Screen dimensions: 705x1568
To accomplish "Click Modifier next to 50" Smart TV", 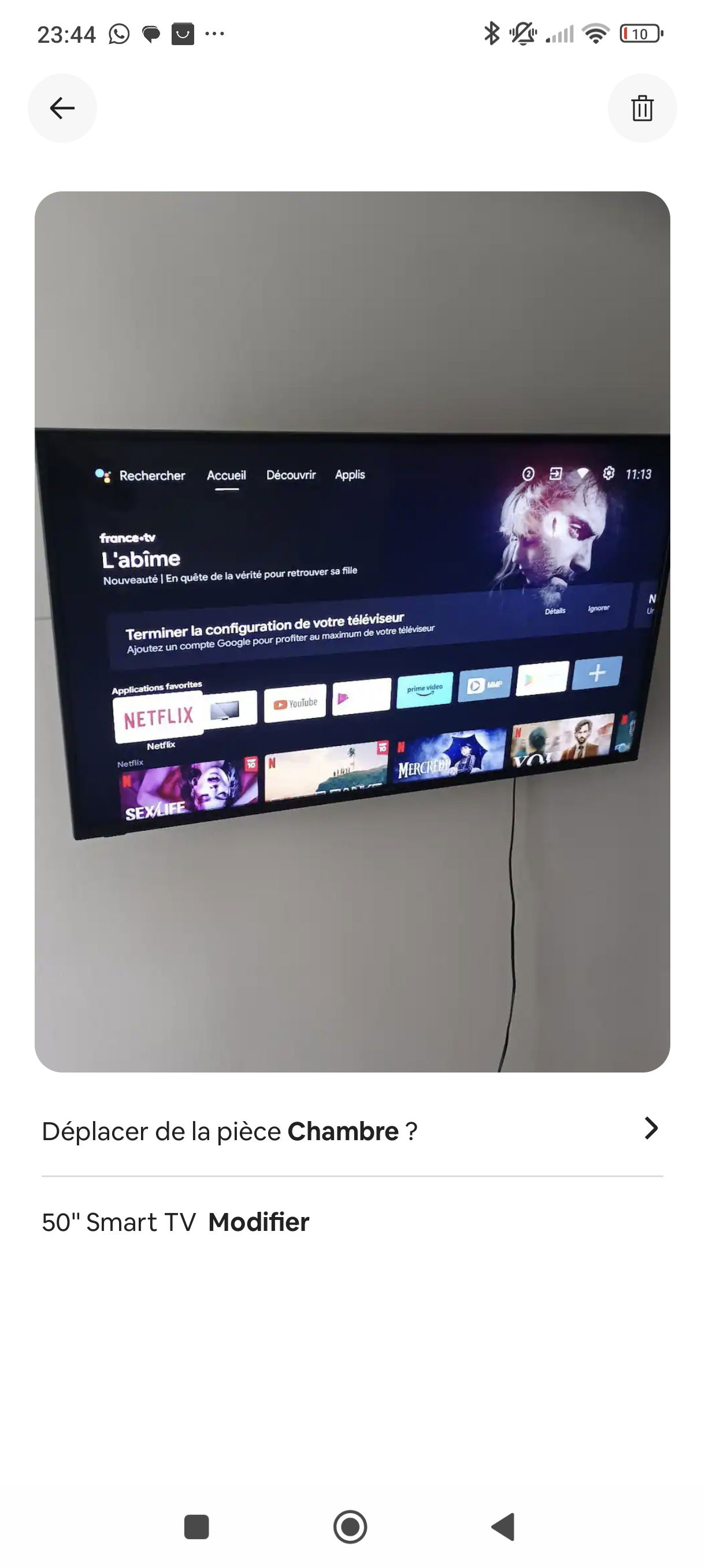I will point(258,1222).
